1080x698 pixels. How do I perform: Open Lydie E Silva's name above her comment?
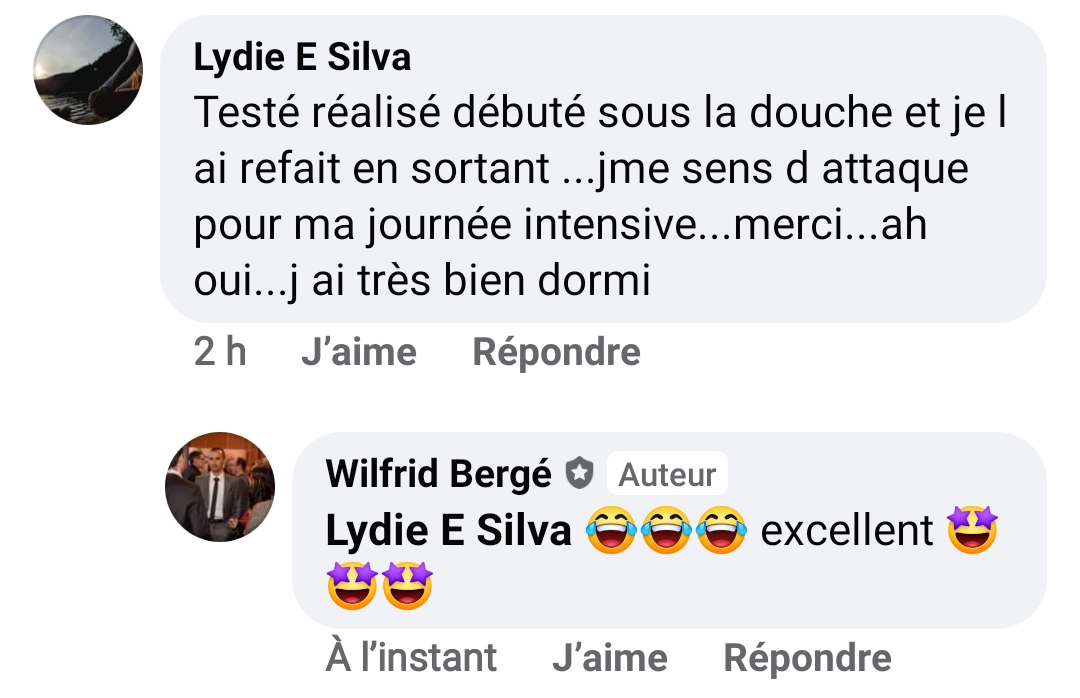302,57
